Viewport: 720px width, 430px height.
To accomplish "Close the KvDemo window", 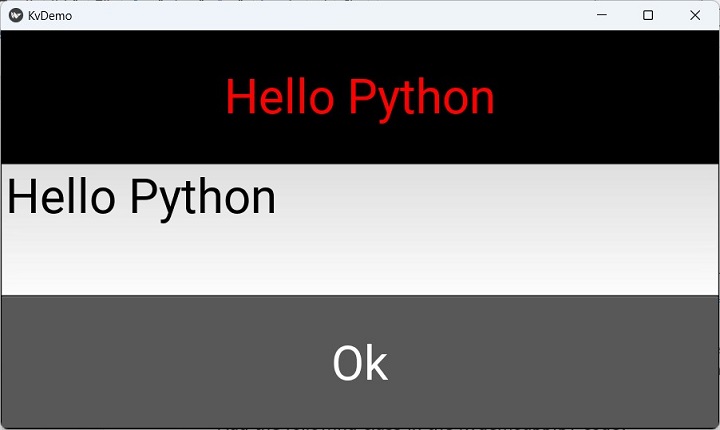I will click(x=695, y=15).
